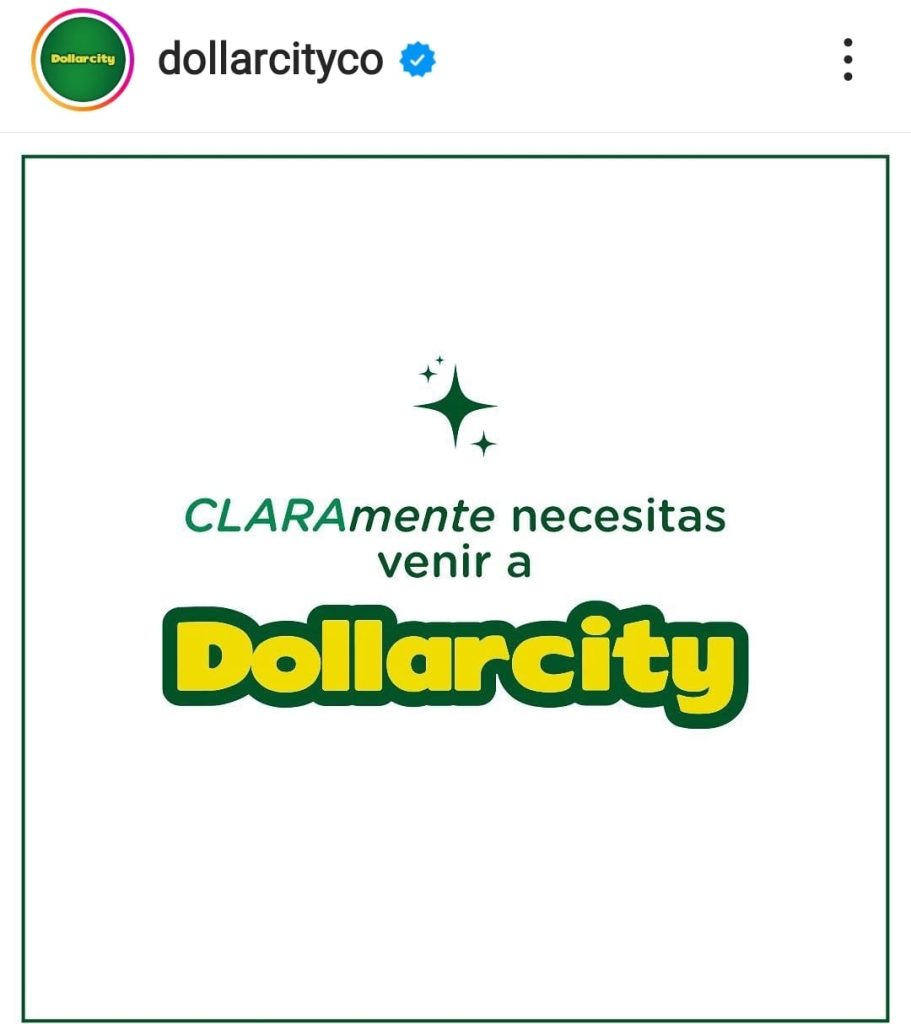Open the Dollarcity post image
Image resolution: width=911 pixels, height=1024 pixels.
[455, 588]
